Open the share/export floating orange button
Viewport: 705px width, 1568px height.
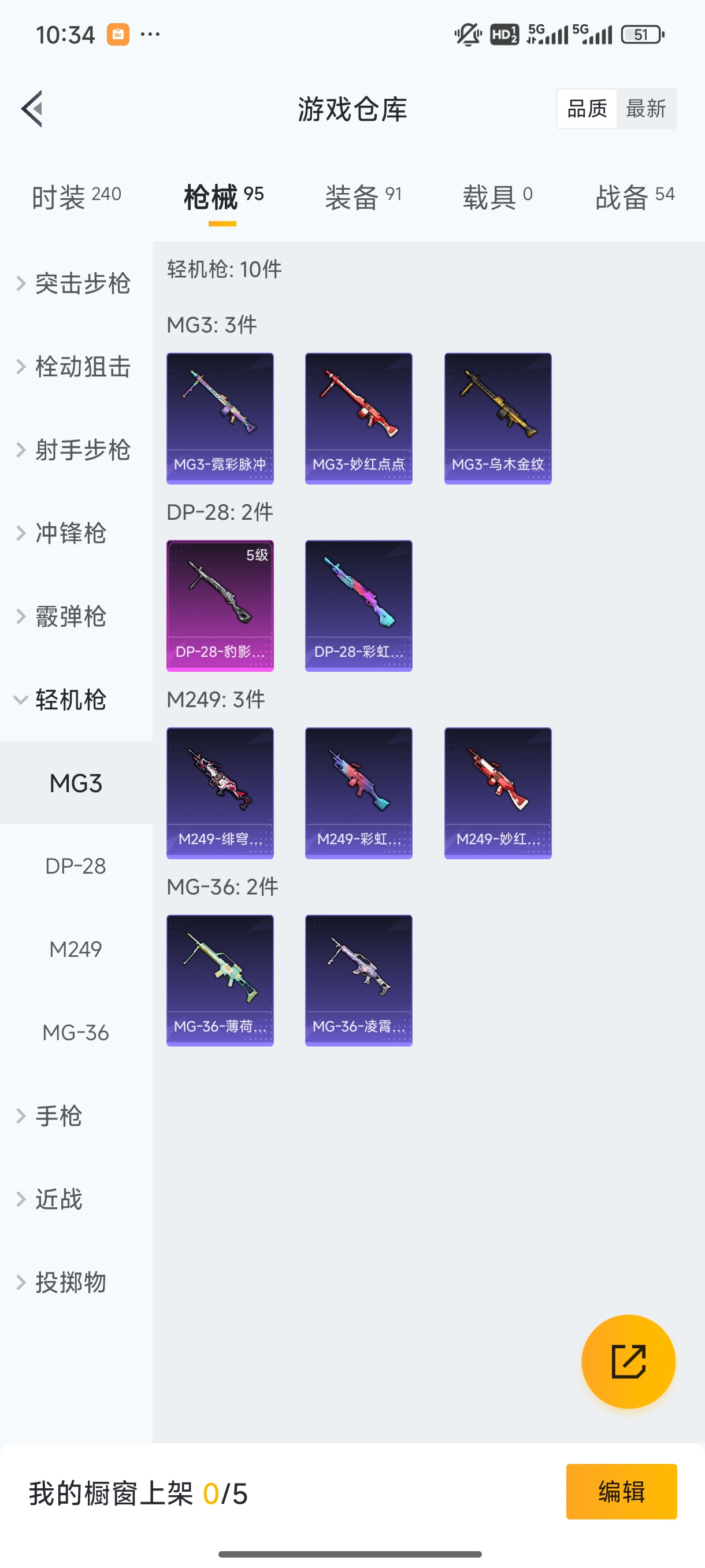(x=629, y=1362)
